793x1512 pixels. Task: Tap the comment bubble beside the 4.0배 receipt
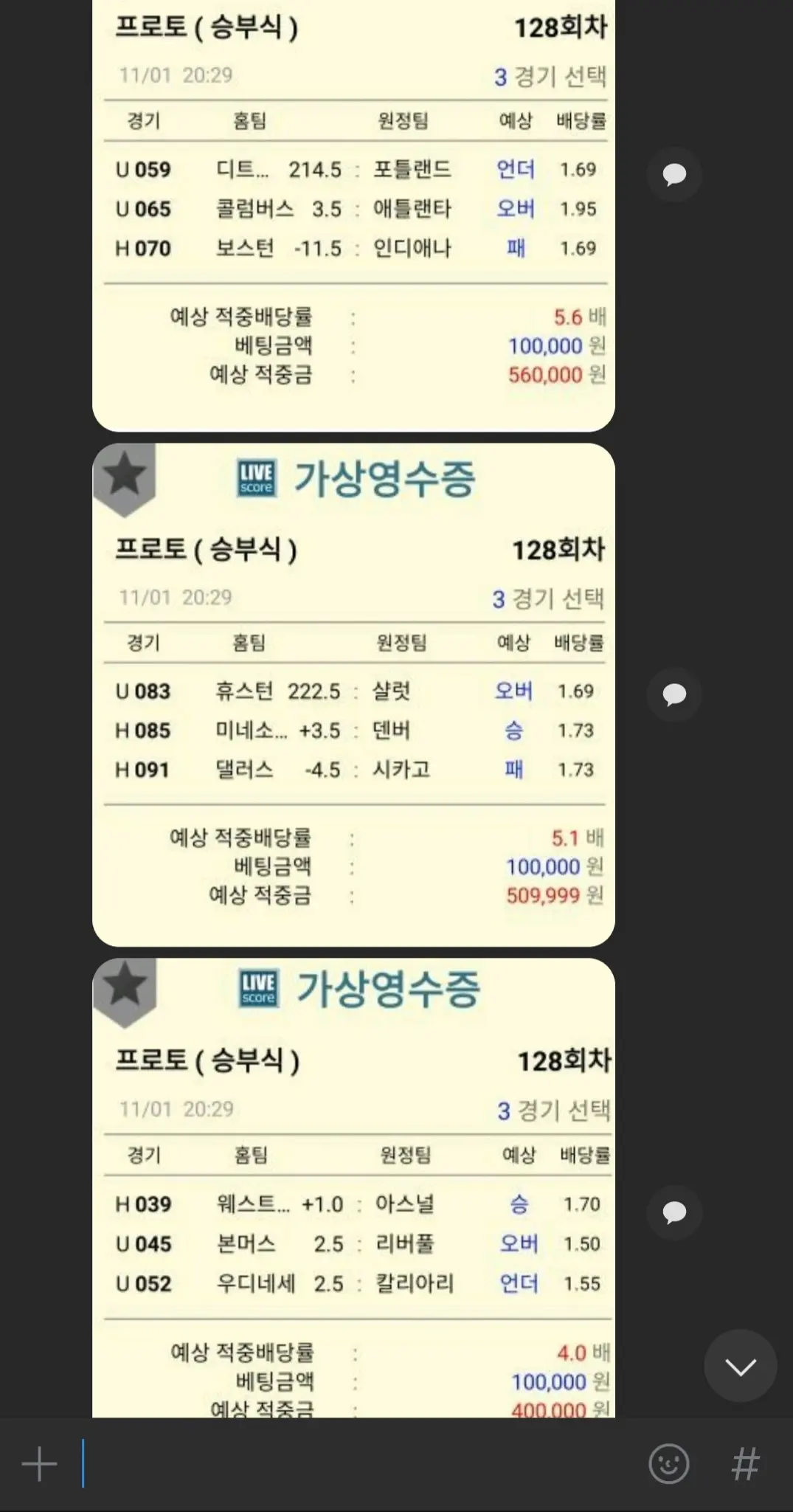click(x=673, y=1212)
